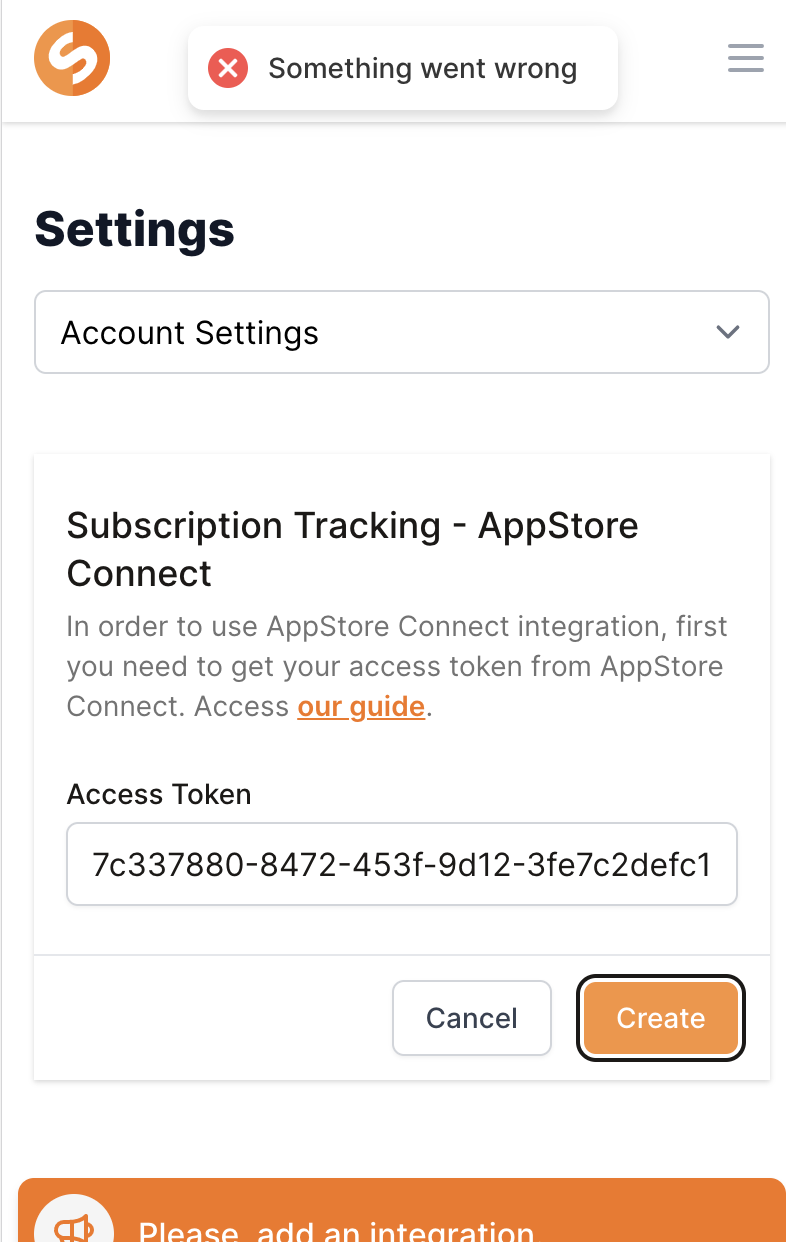Click the Create button

pos(660,1018)
